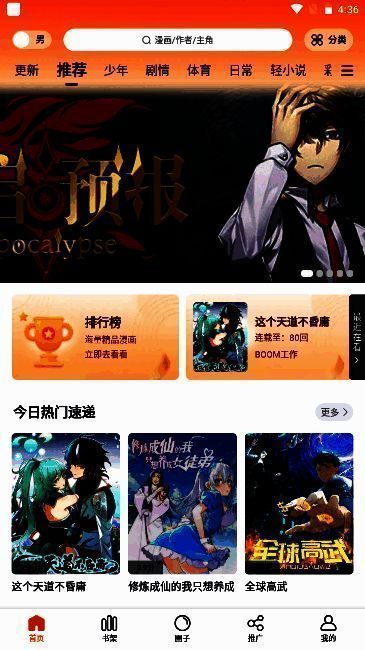Switch to the 剧情 tab
Image resolution: width=365 pixels, height=650 pixels.
pyautogui.click(x=157, y=70)
